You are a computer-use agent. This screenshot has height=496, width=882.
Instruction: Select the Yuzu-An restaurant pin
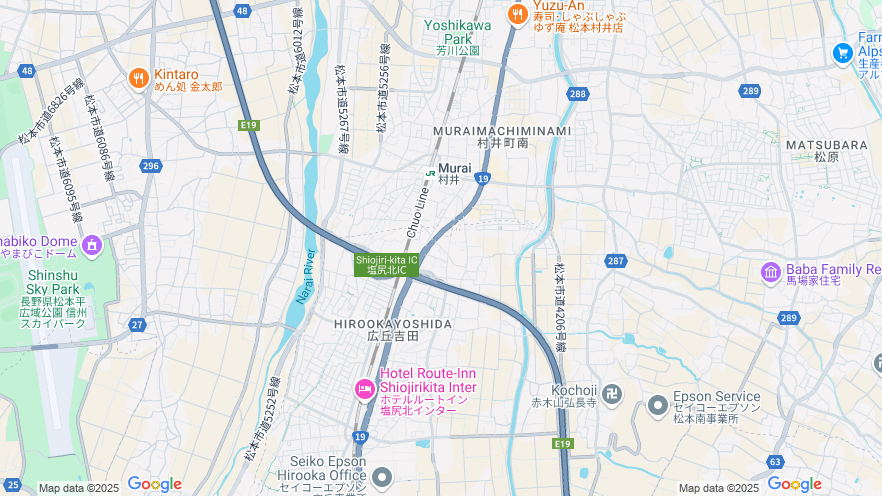coord(517,14)
